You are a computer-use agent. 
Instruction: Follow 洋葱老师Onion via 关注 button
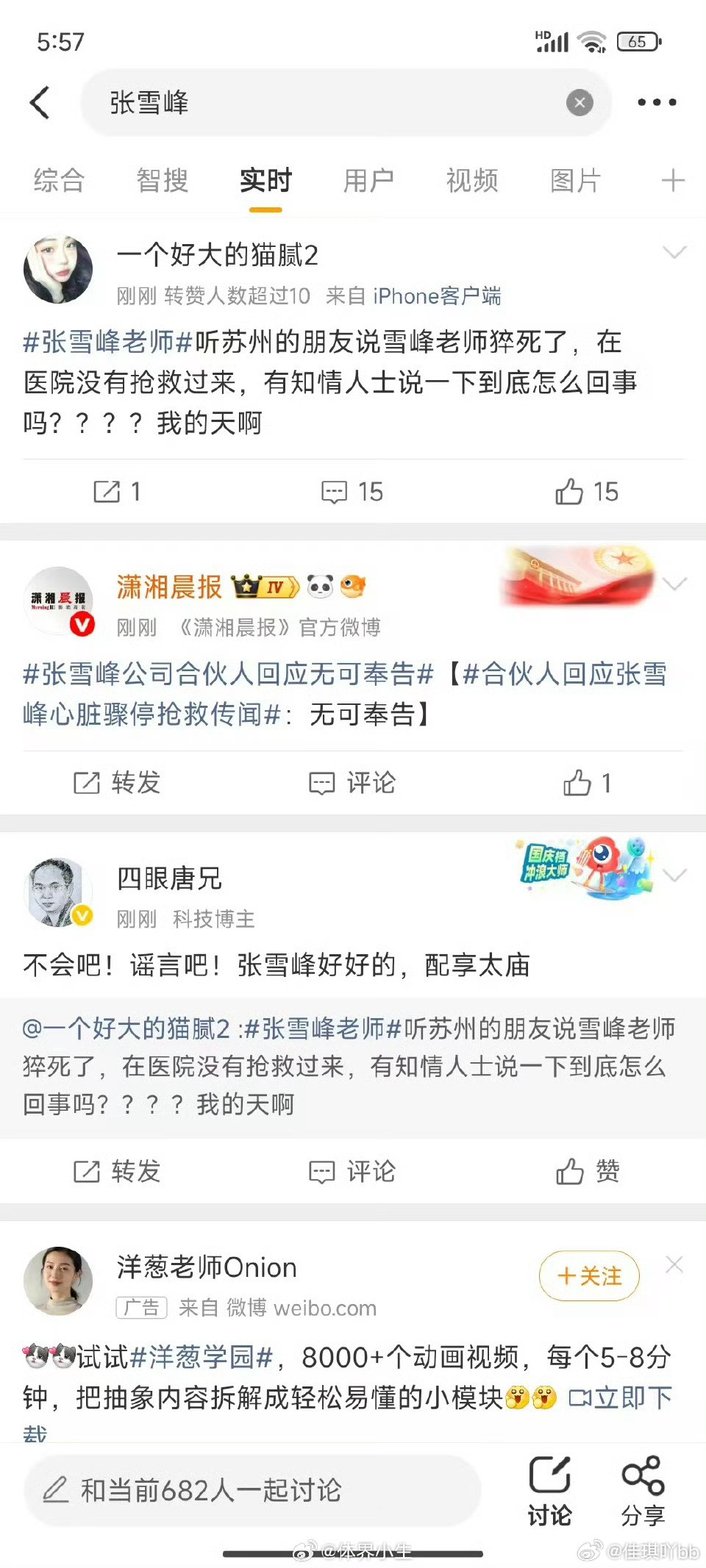tap(588, 1277)
